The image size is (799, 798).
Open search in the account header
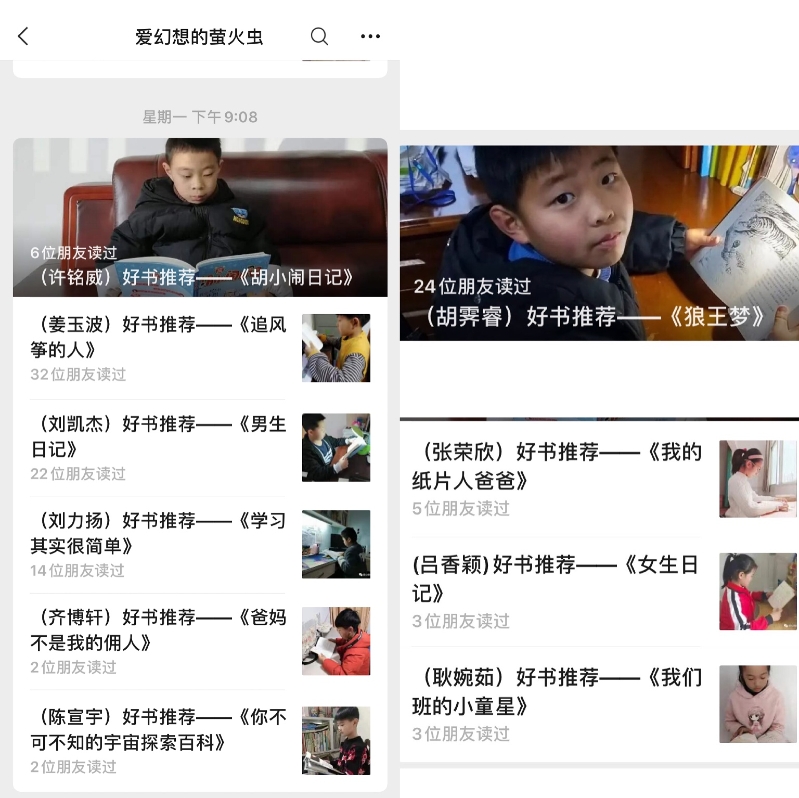319,37
